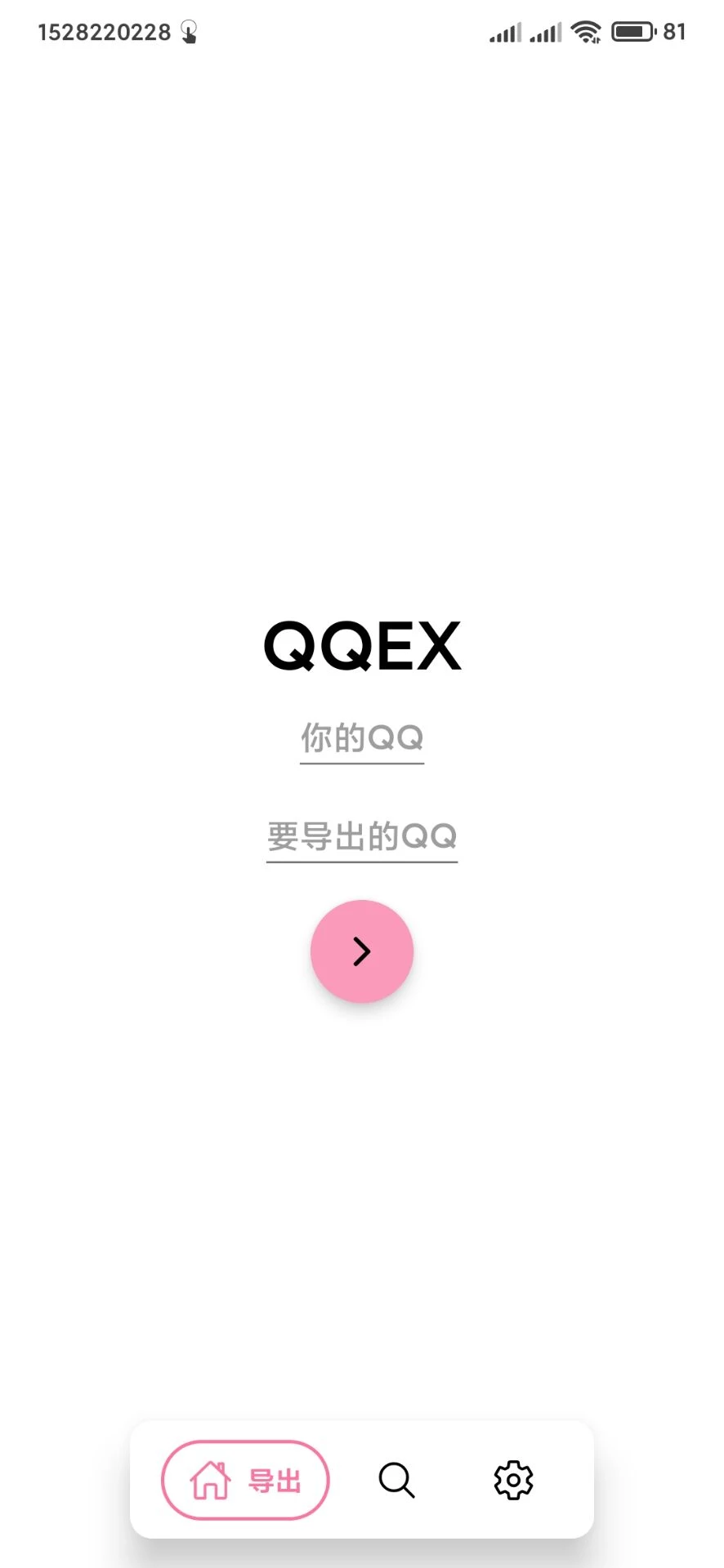
Task: Switch to the search tab
Action: [x=397, y=1480]
